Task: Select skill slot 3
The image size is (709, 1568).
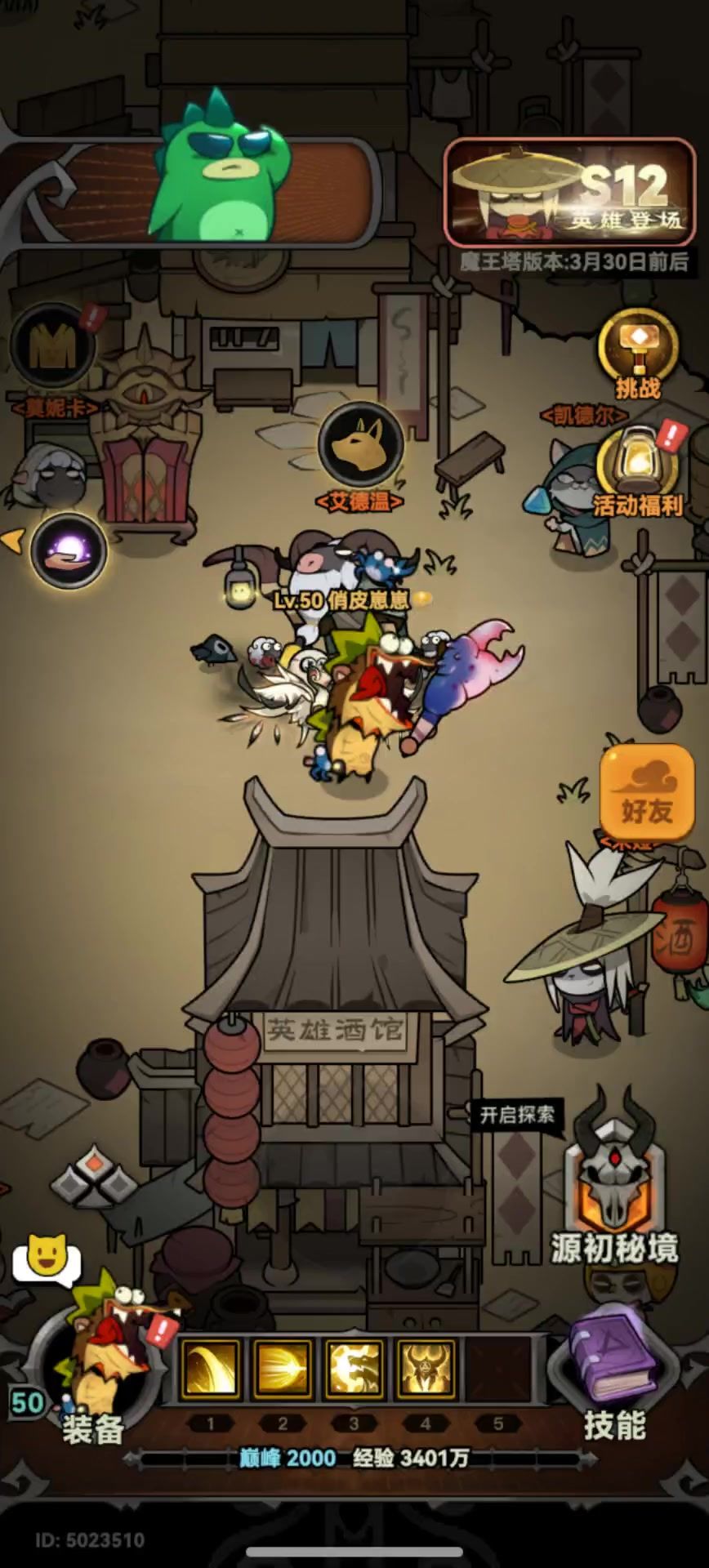Action: point(354,1368)
